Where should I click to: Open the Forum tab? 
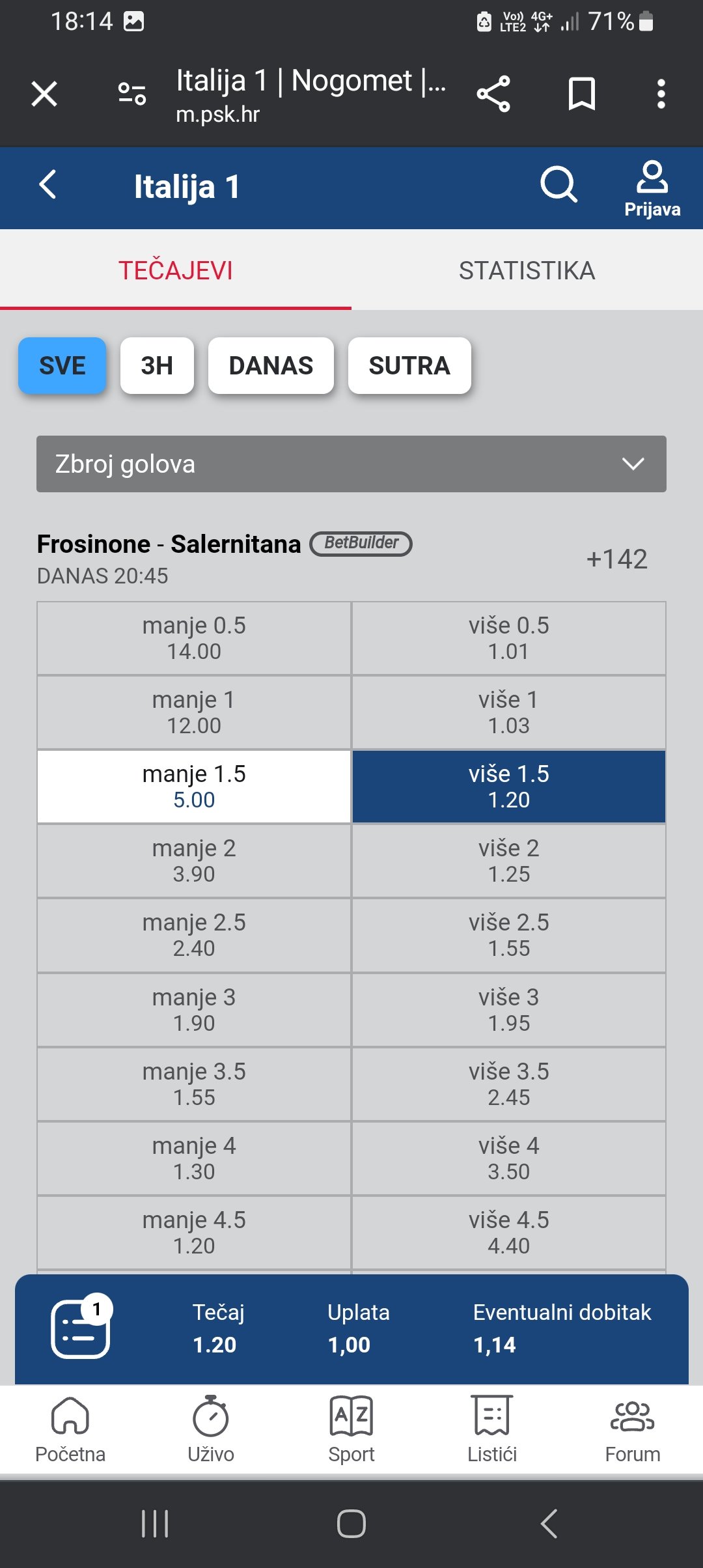click(633, 1429)
